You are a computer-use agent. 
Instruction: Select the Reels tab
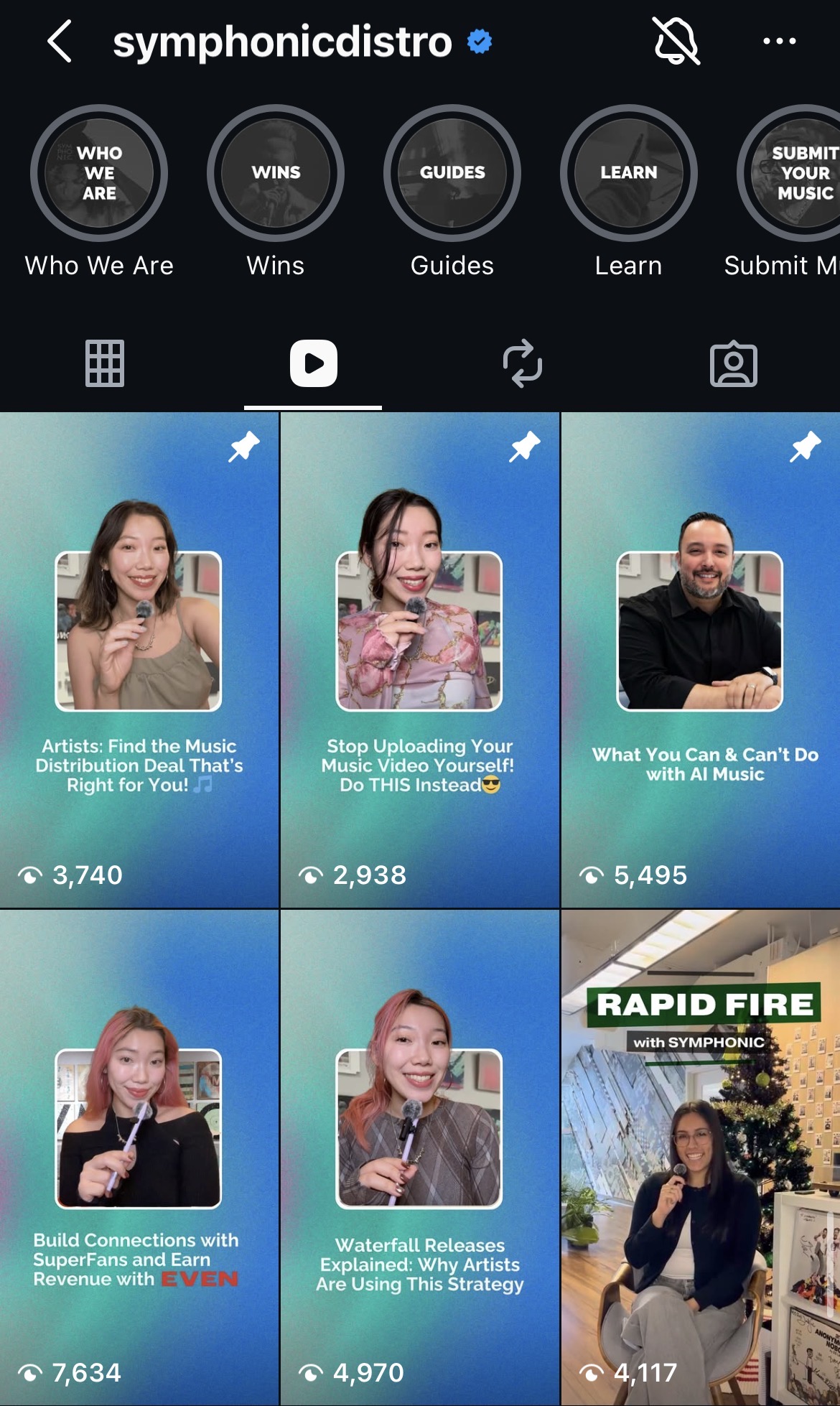tap(313, 363)
